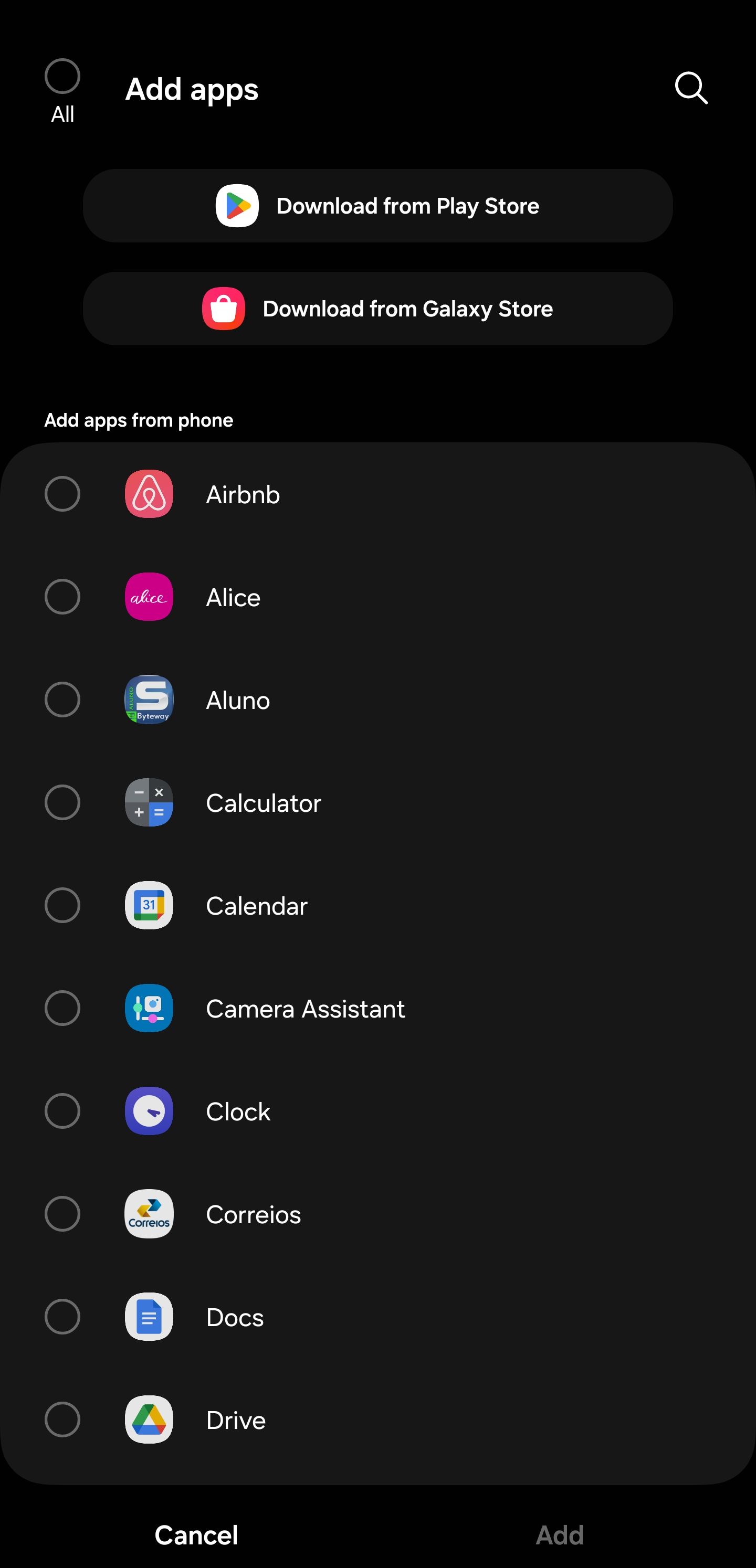Check the All selection circle
Screen dimensions: 756x1568
click(x=62, y=75)
